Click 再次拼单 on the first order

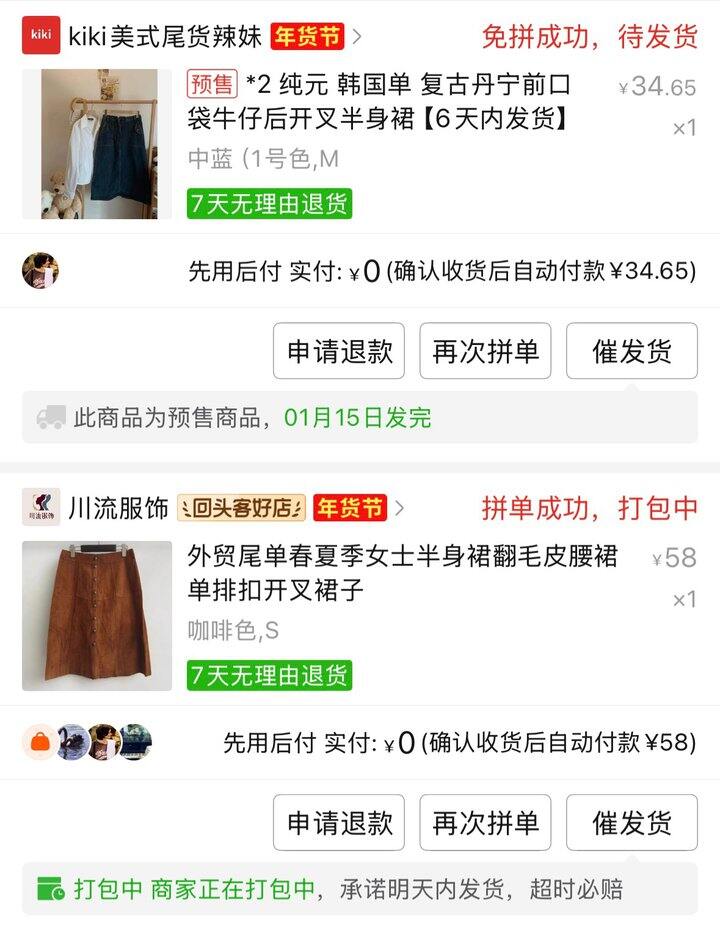click(484, 351)
